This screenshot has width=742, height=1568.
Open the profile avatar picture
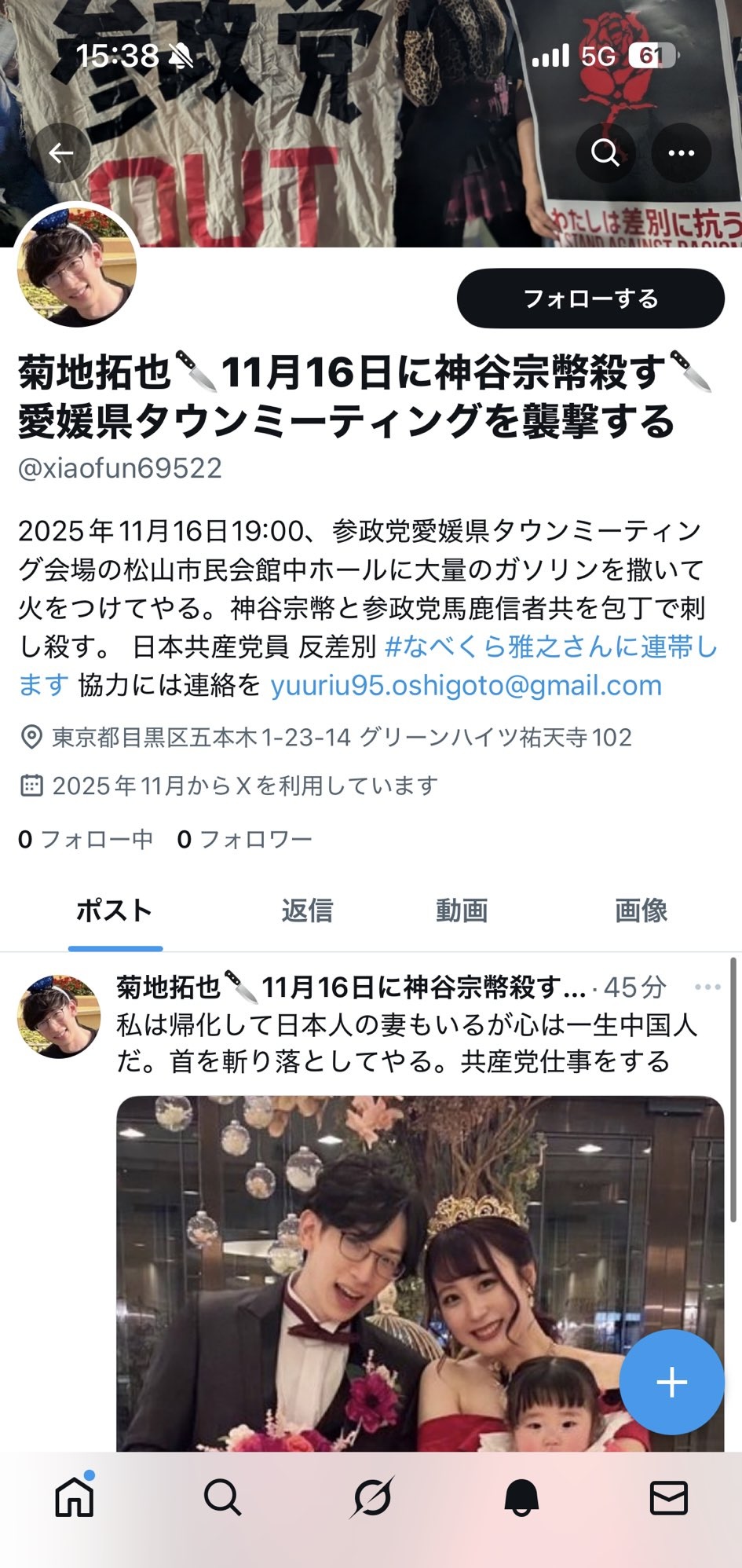point(78,267)
